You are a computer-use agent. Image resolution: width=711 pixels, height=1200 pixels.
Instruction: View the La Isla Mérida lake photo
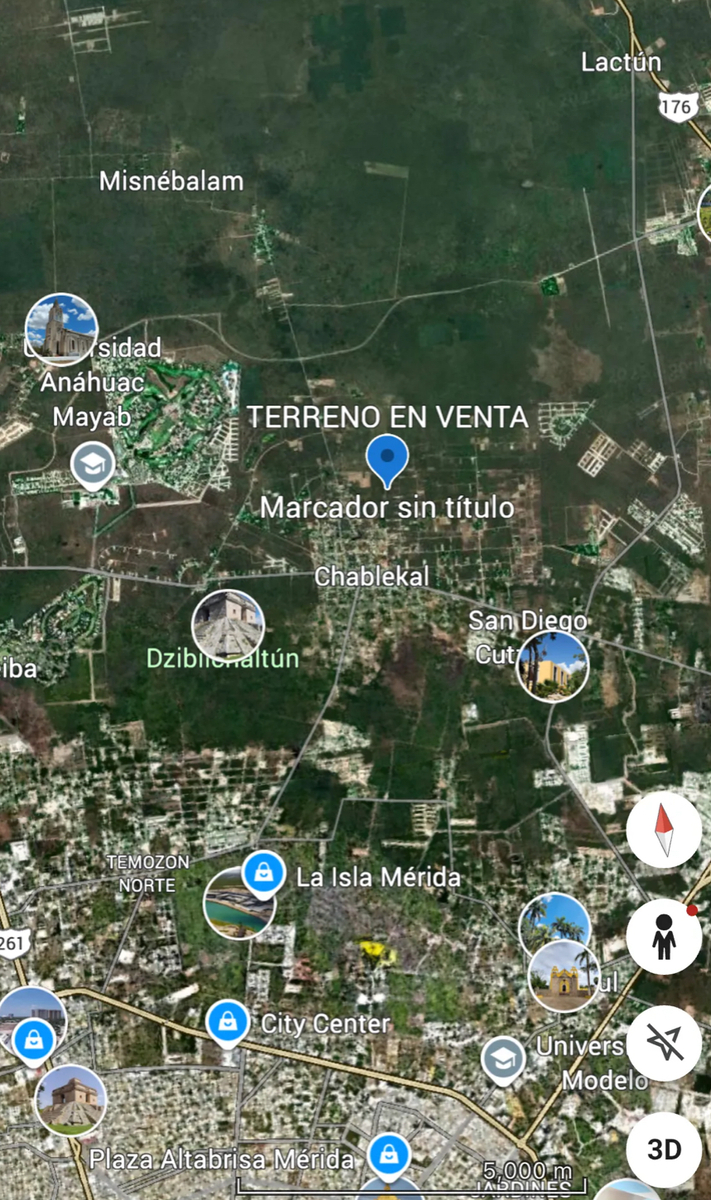(x=239, y=904)
